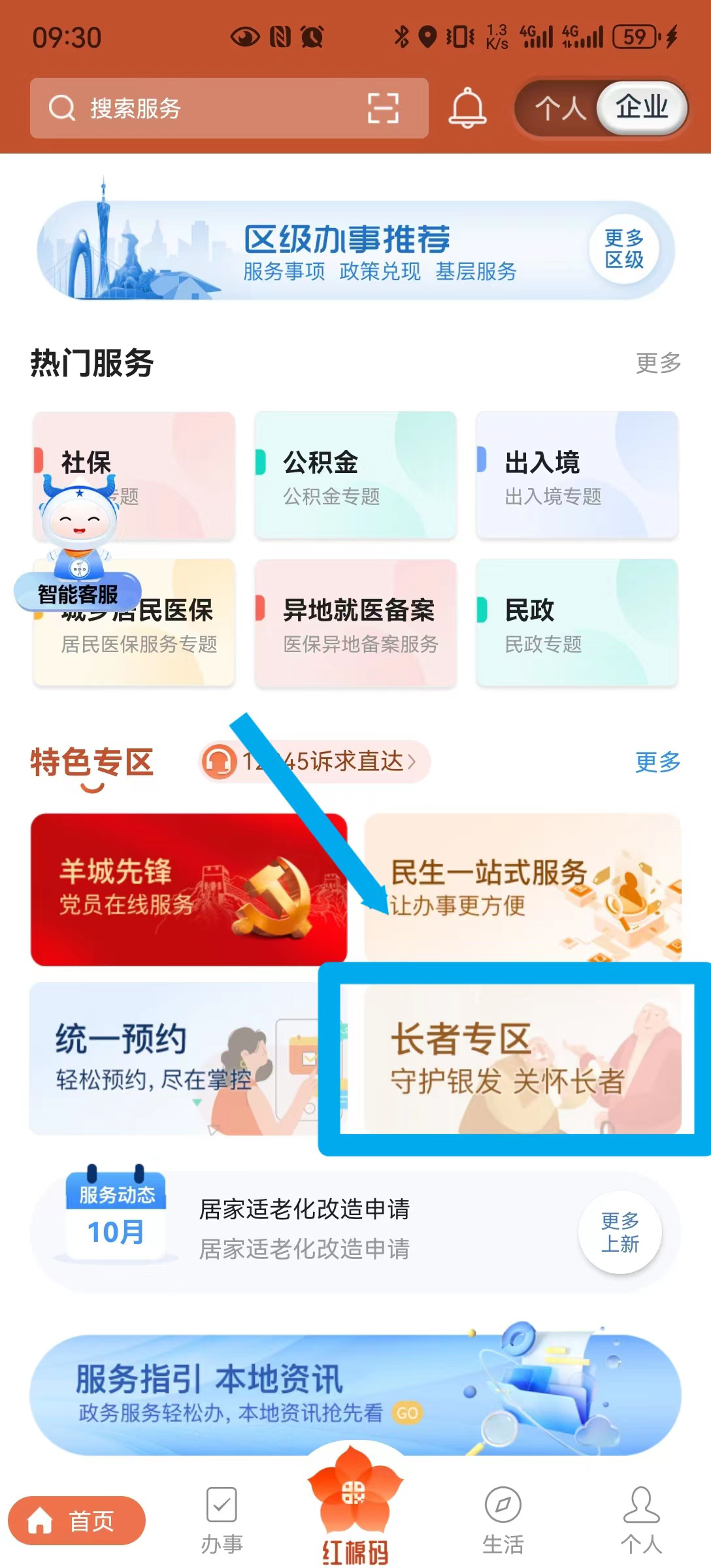
Task: Open the 搜索服务 search box
Action: (196, 108)
